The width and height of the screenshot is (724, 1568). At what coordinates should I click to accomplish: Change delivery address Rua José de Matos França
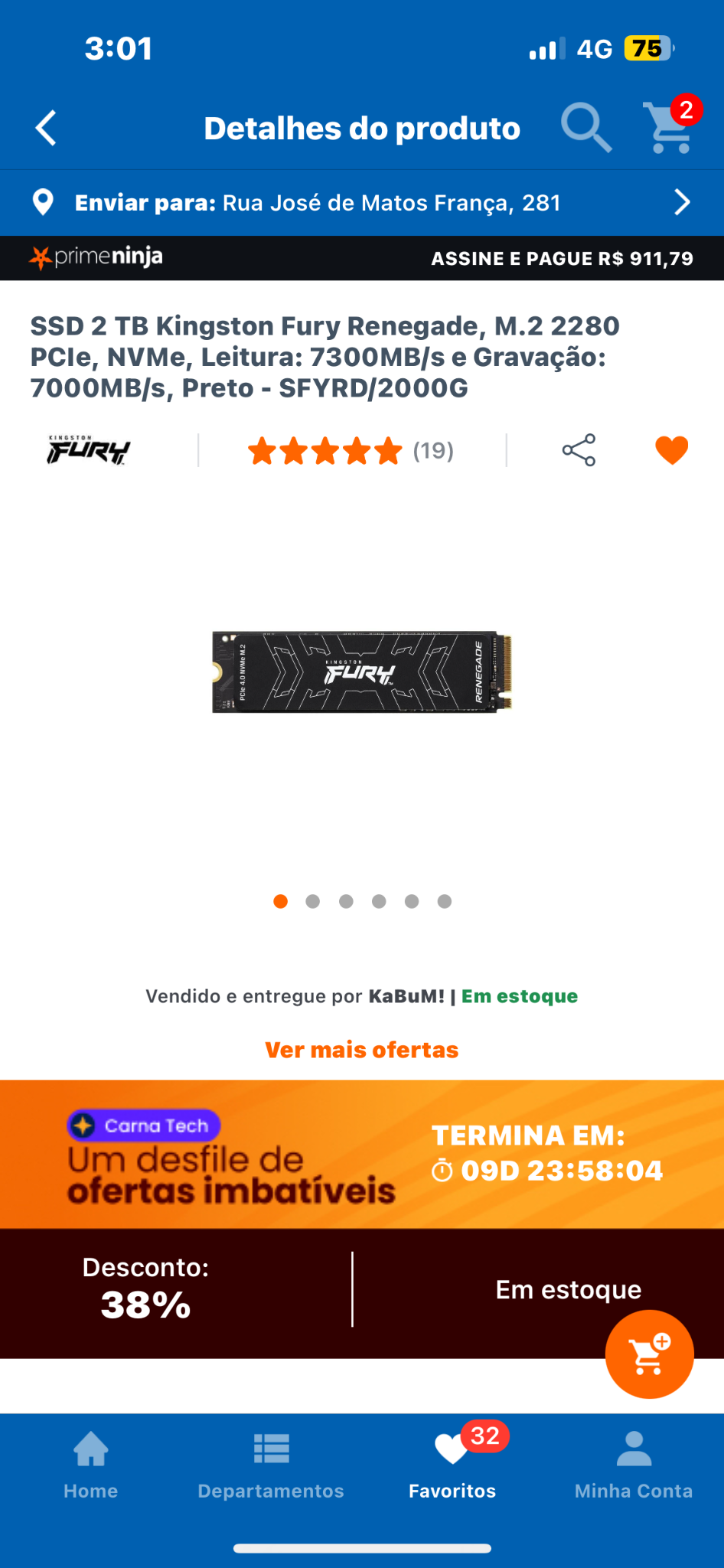click(362, 202)
